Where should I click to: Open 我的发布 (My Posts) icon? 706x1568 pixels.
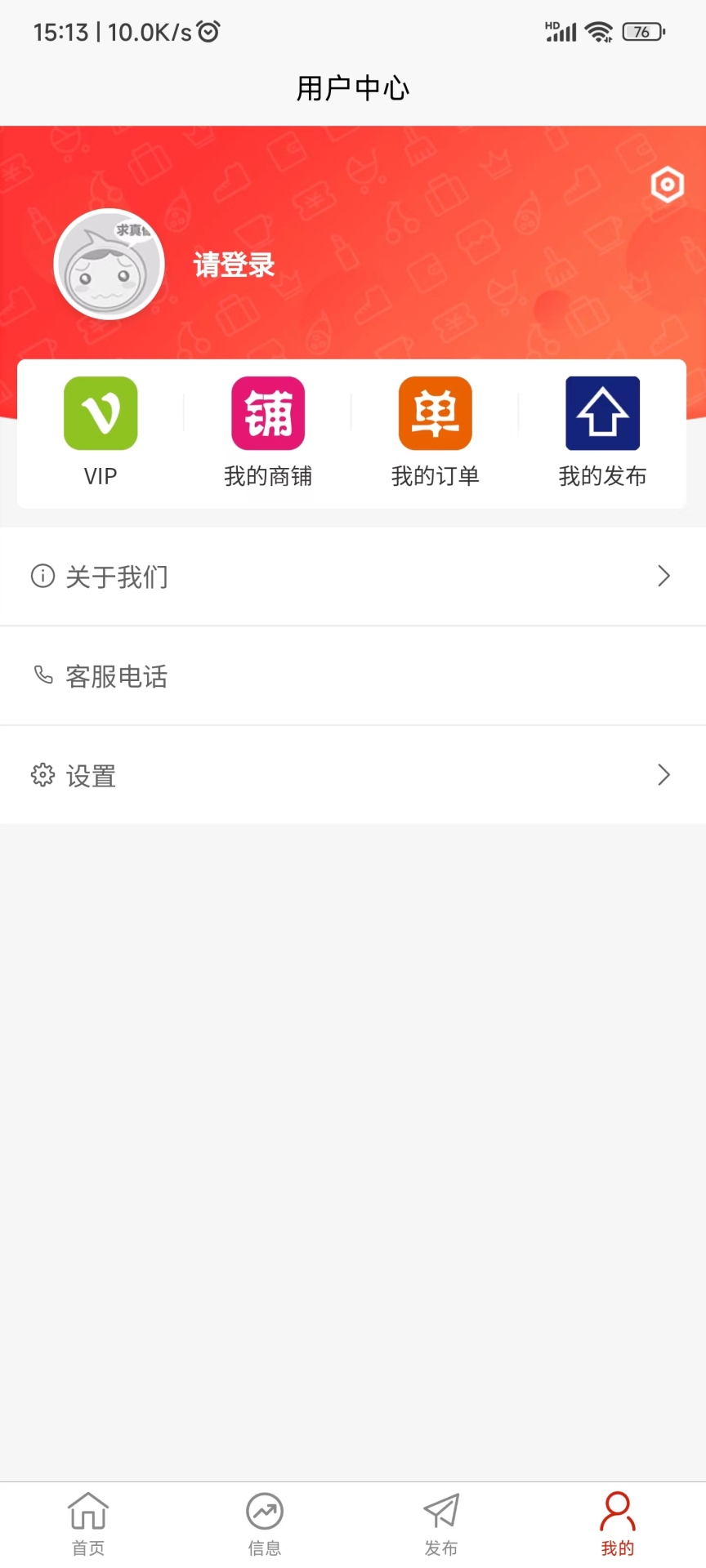tap(601, 413)
